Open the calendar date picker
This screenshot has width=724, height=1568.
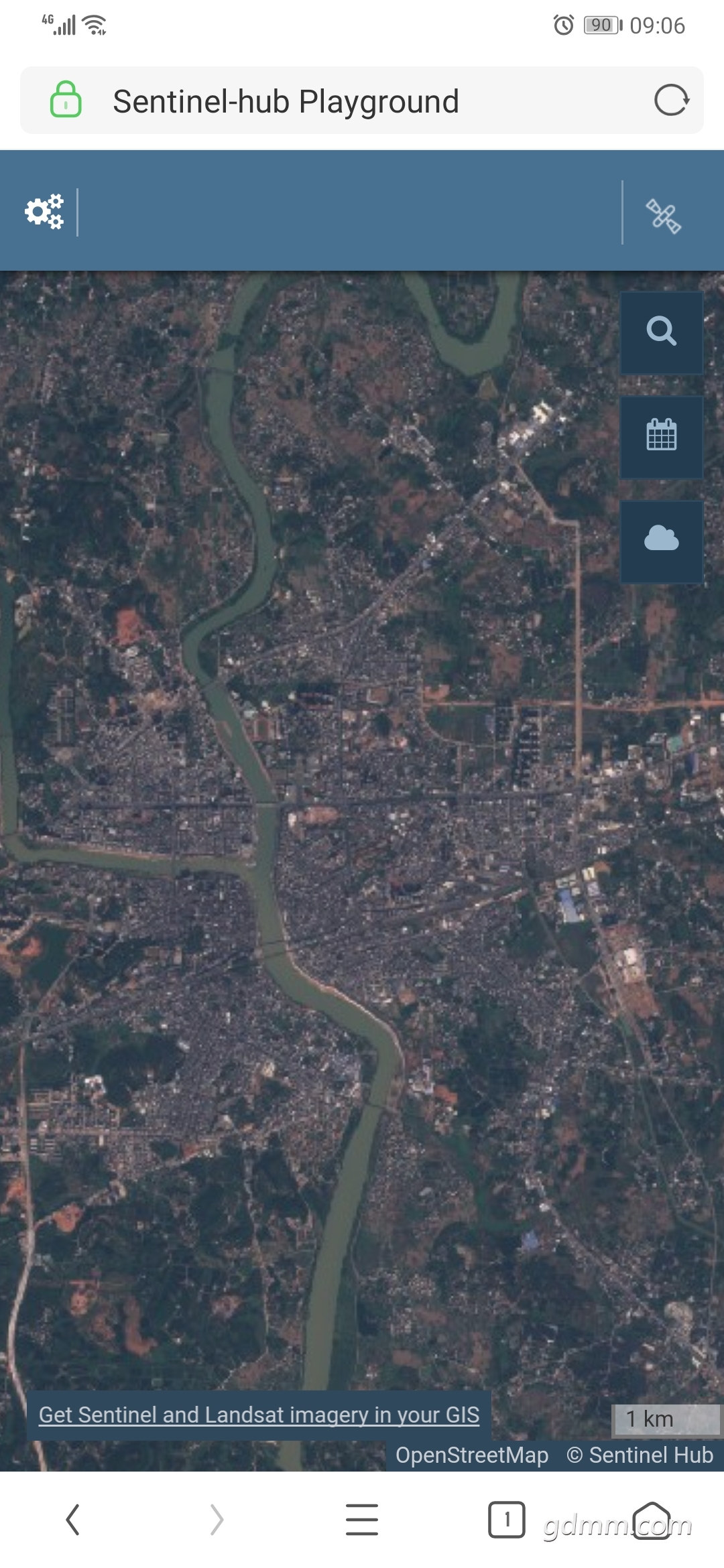coord(661,436)
